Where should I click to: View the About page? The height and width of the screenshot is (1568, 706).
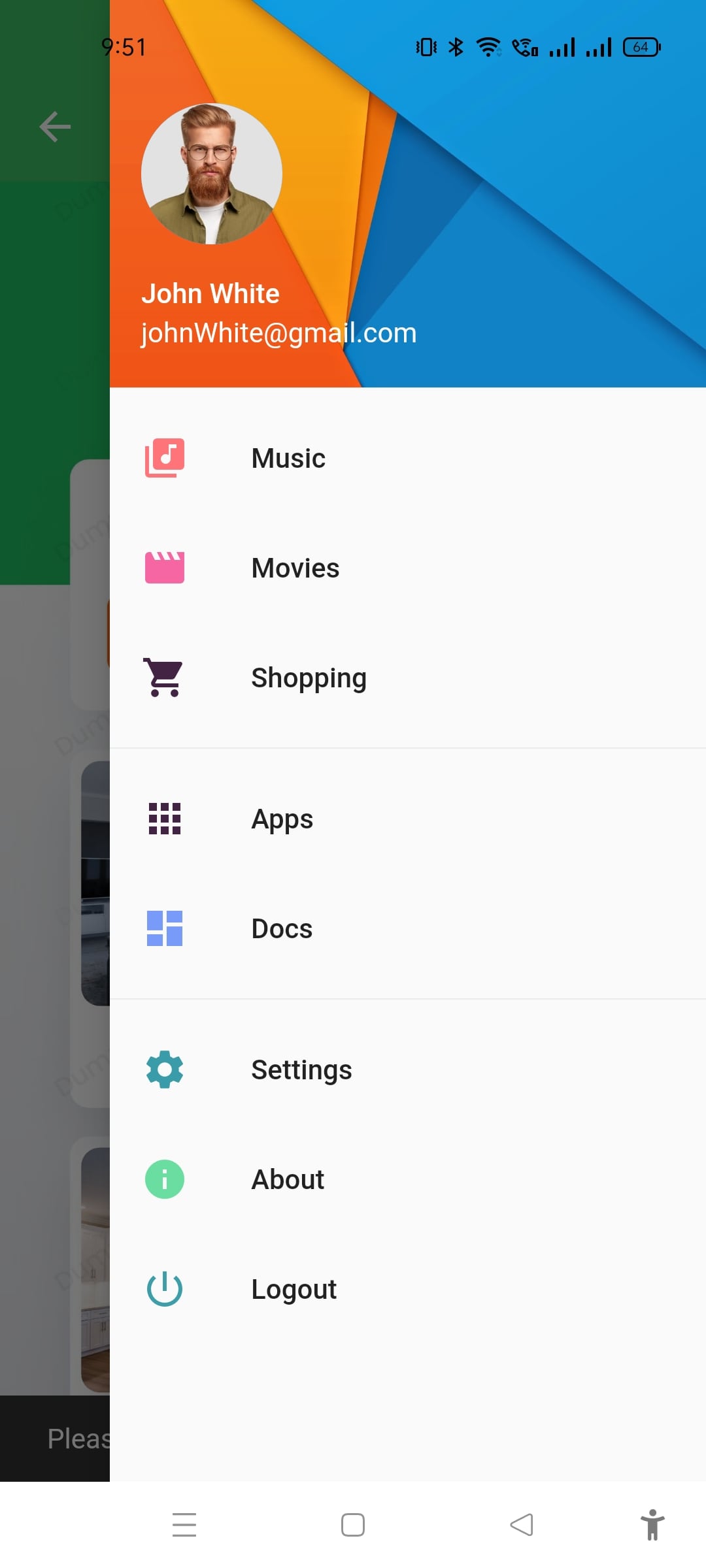(288, 1179)
